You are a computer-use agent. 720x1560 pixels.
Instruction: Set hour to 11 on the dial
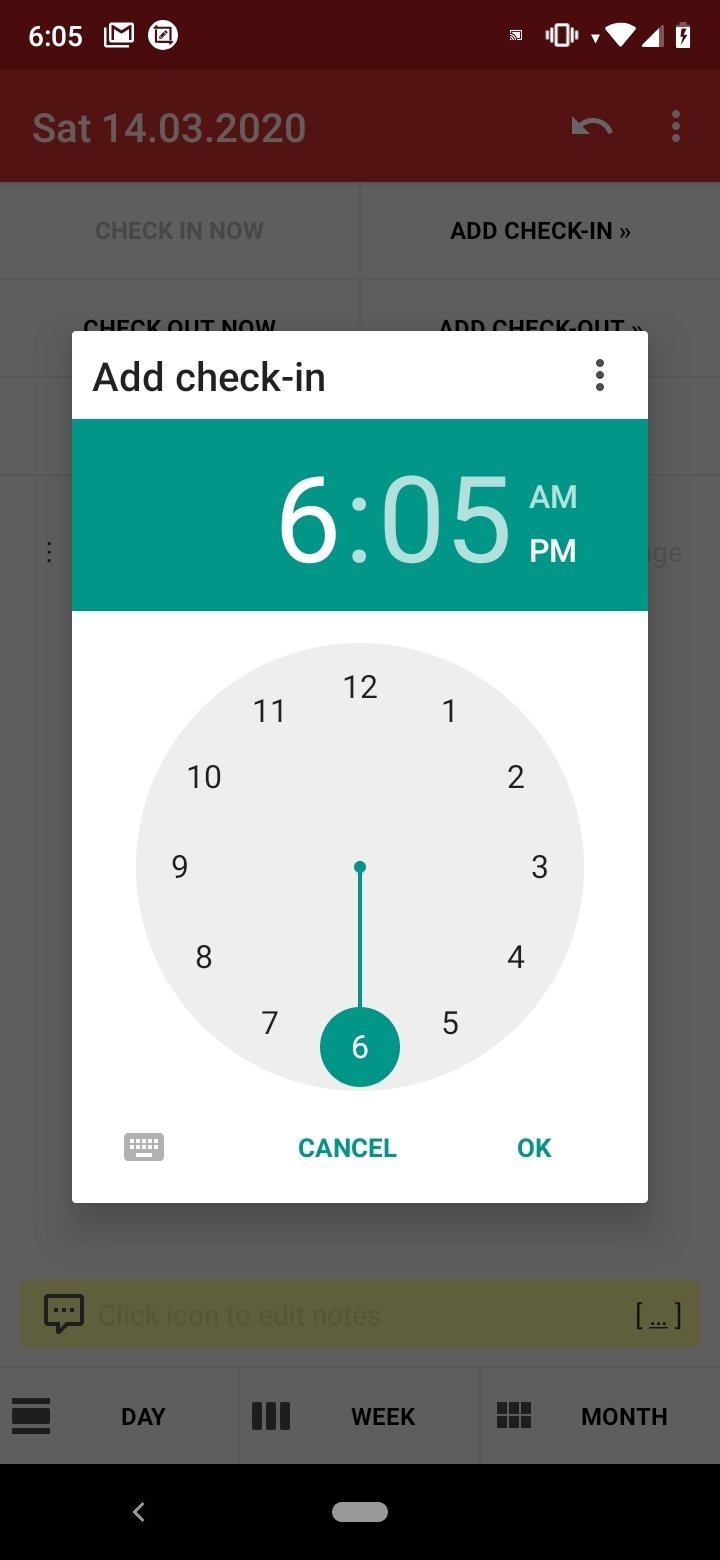pyautogui.click(x=269, y=711)
